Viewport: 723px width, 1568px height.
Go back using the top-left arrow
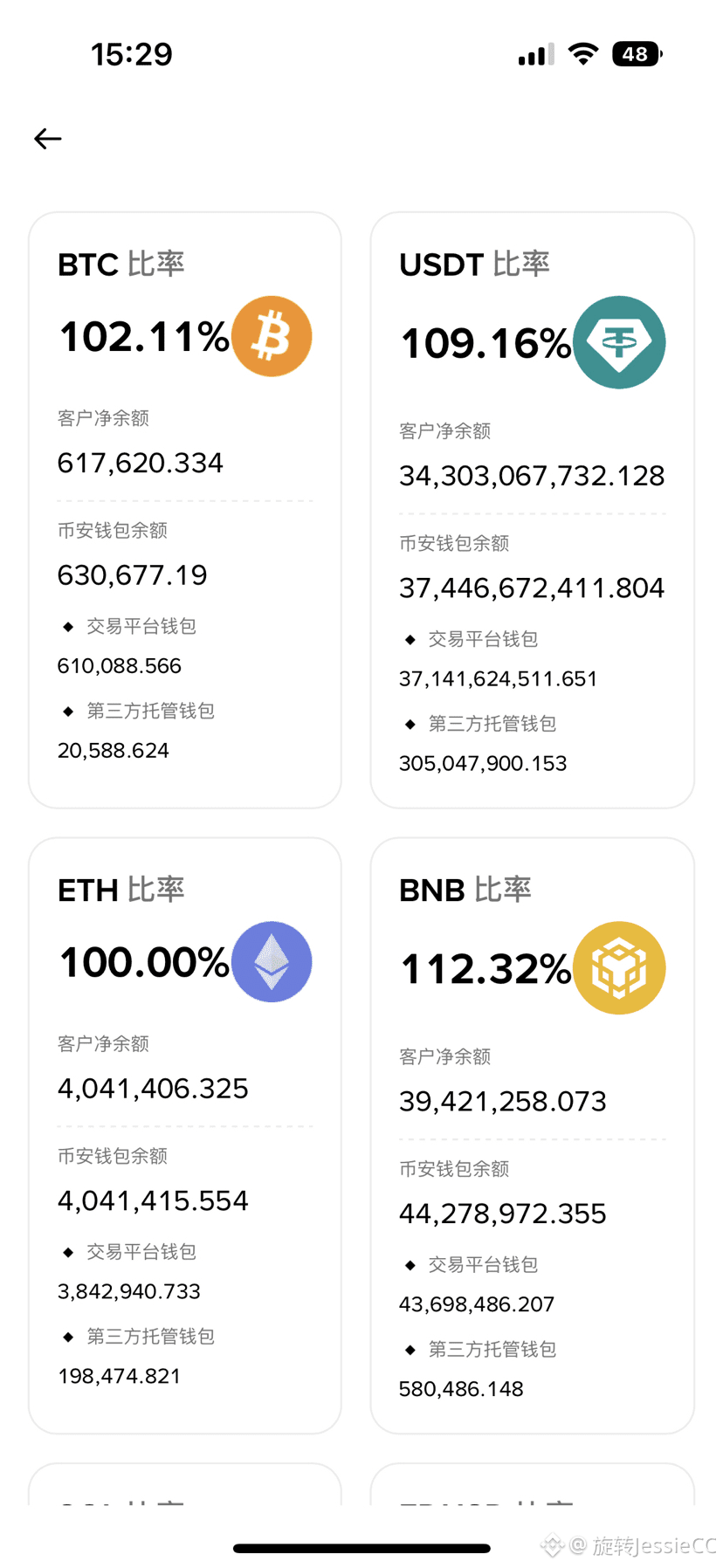click(47, 138)
